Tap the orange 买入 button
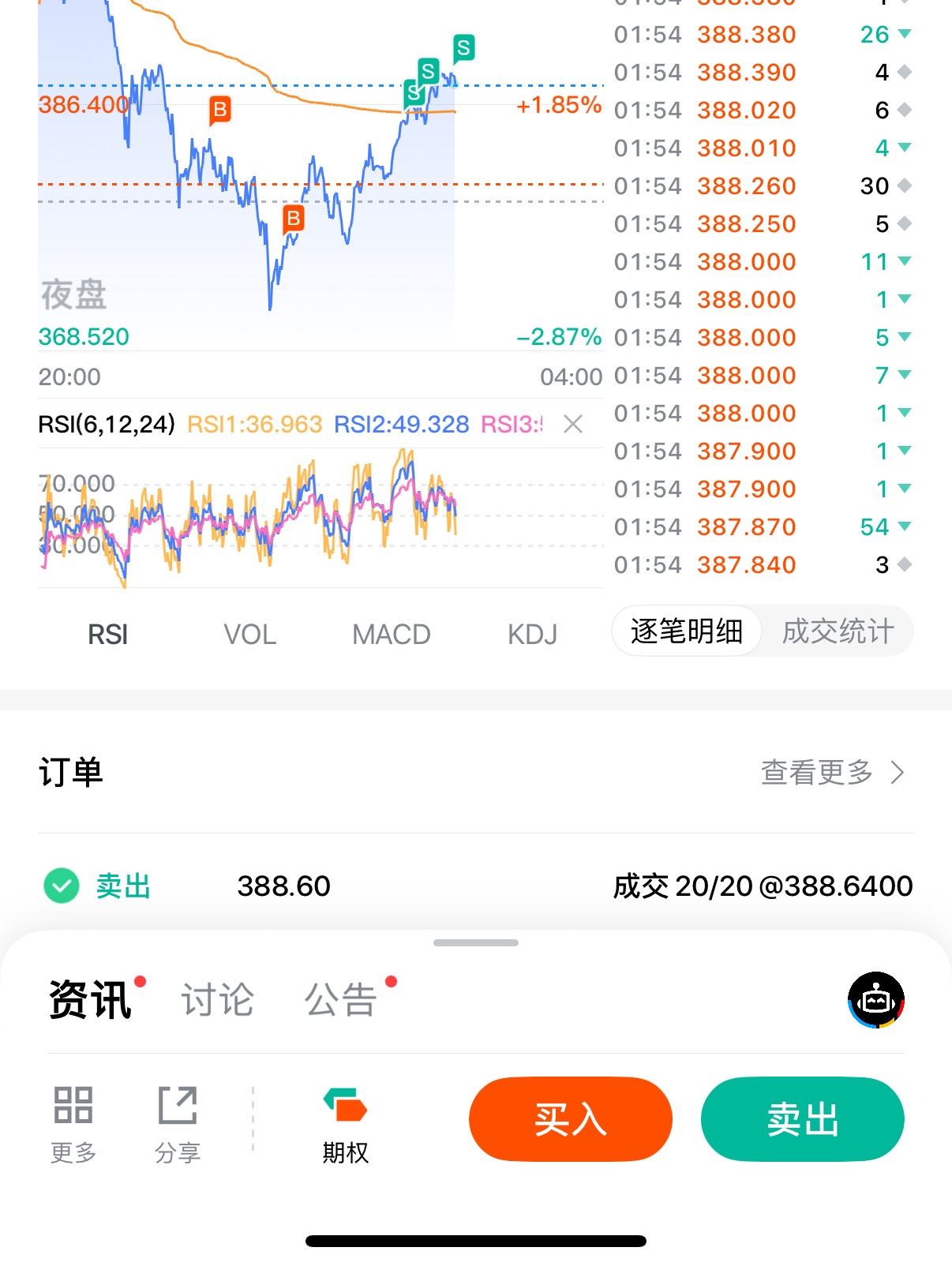 (x=570, y=1119)
